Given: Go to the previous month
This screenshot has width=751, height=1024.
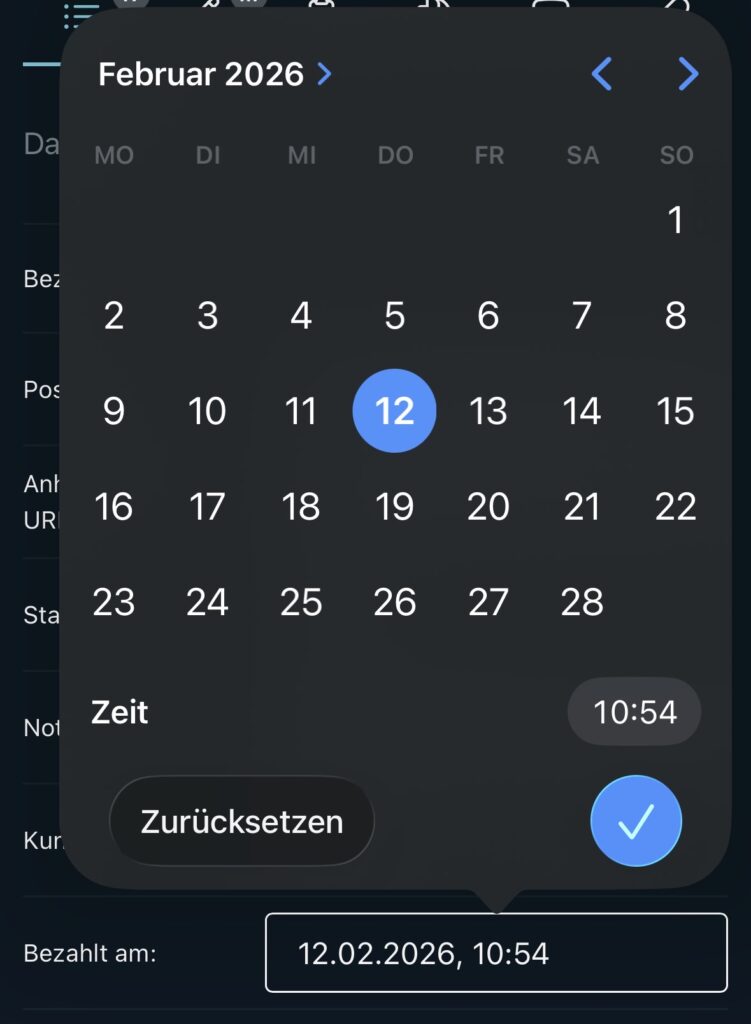Looking at the screenshot, I should [x=601, y=74].
